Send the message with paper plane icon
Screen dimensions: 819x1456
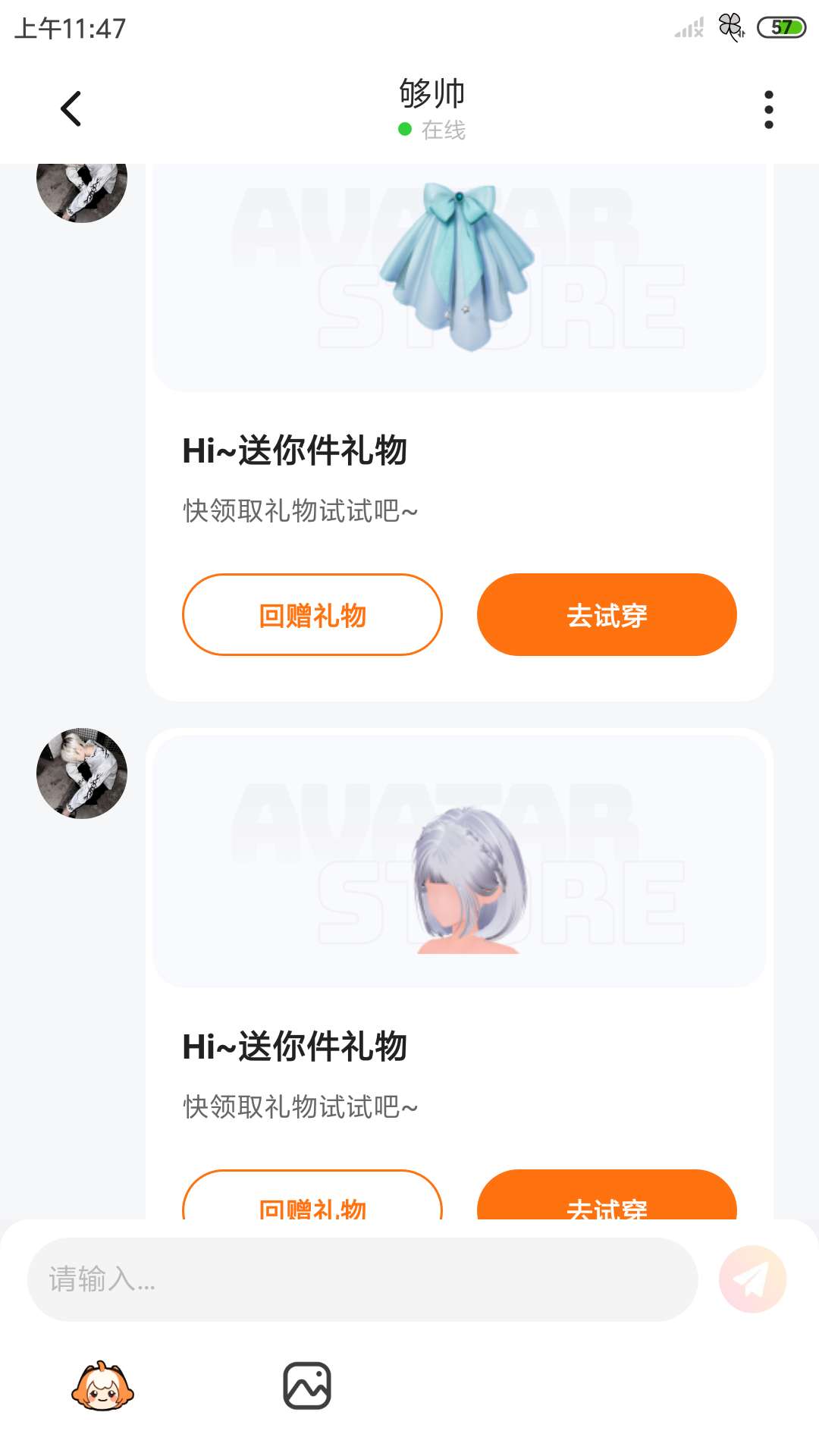coord(752,1279)
